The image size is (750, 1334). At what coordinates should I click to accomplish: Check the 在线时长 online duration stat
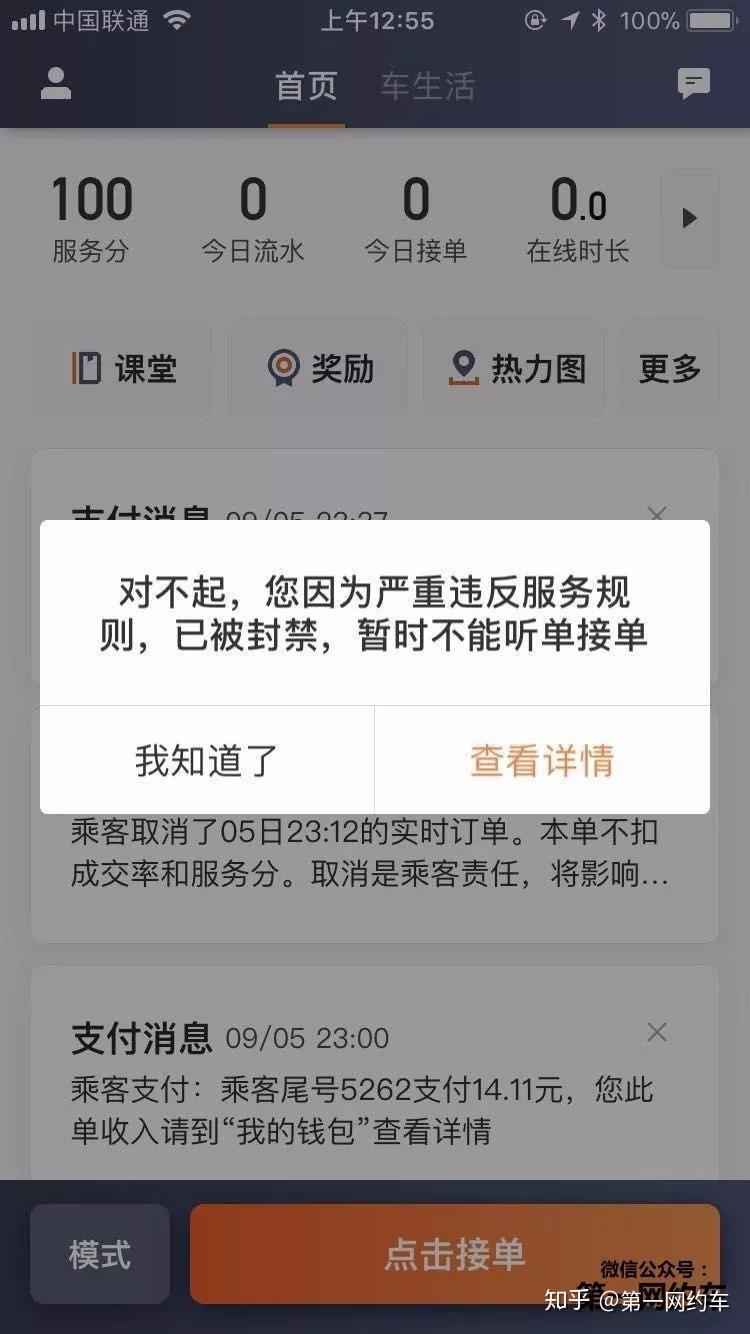(x=580, y=218)
